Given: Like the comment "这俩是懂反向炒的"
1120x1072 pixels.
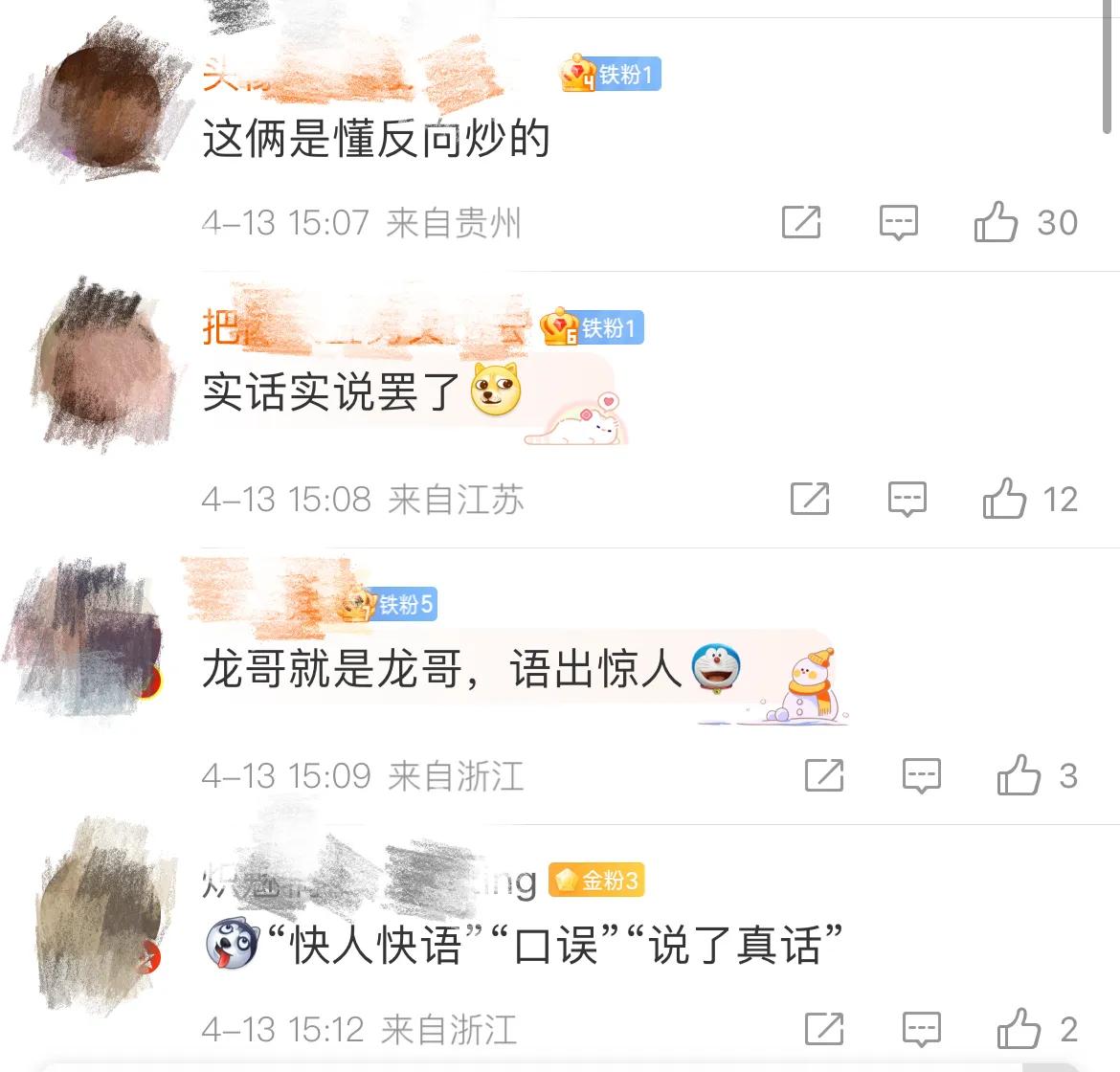Looking at the screenshot, I should coord(996,222).
